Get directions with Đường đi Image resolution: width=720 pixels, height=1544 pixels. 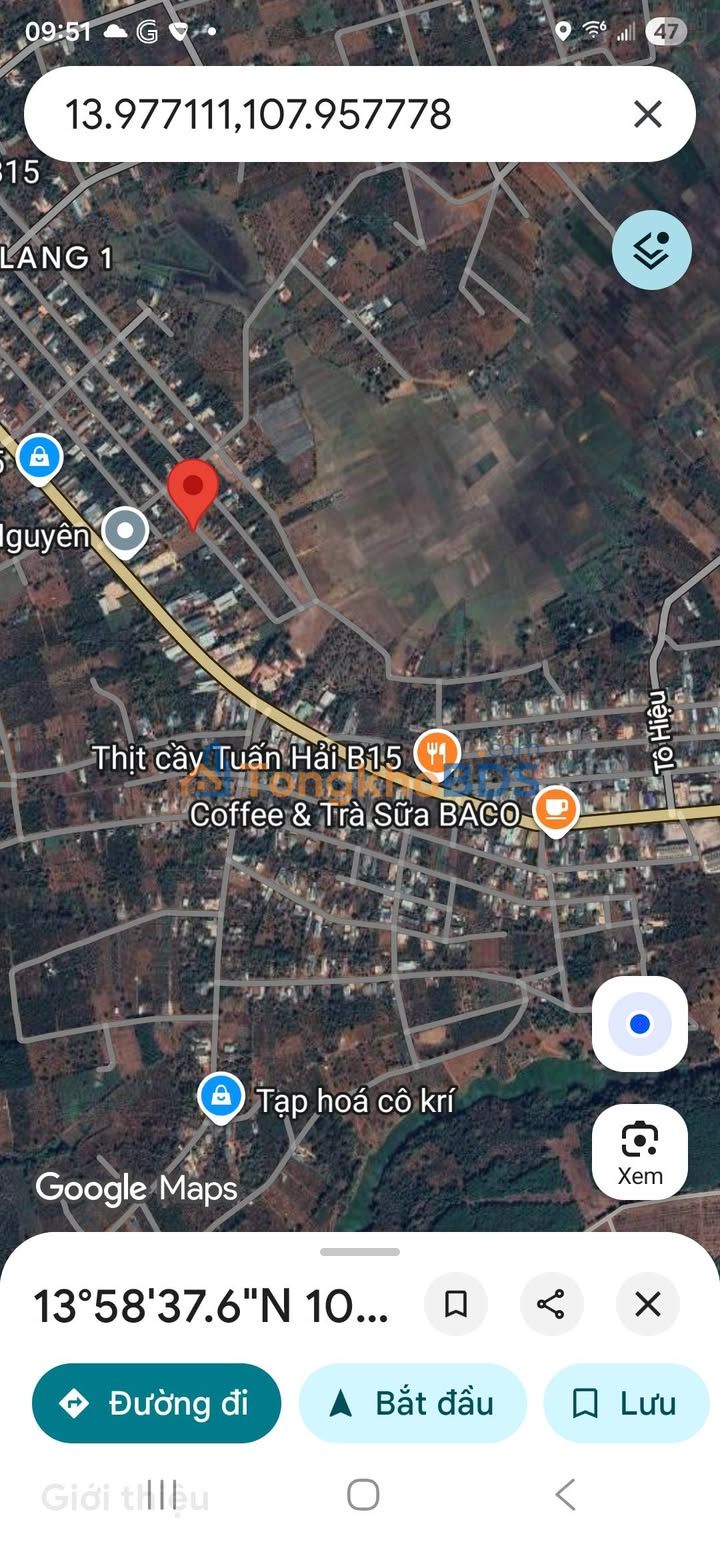tap(156, 1403)
